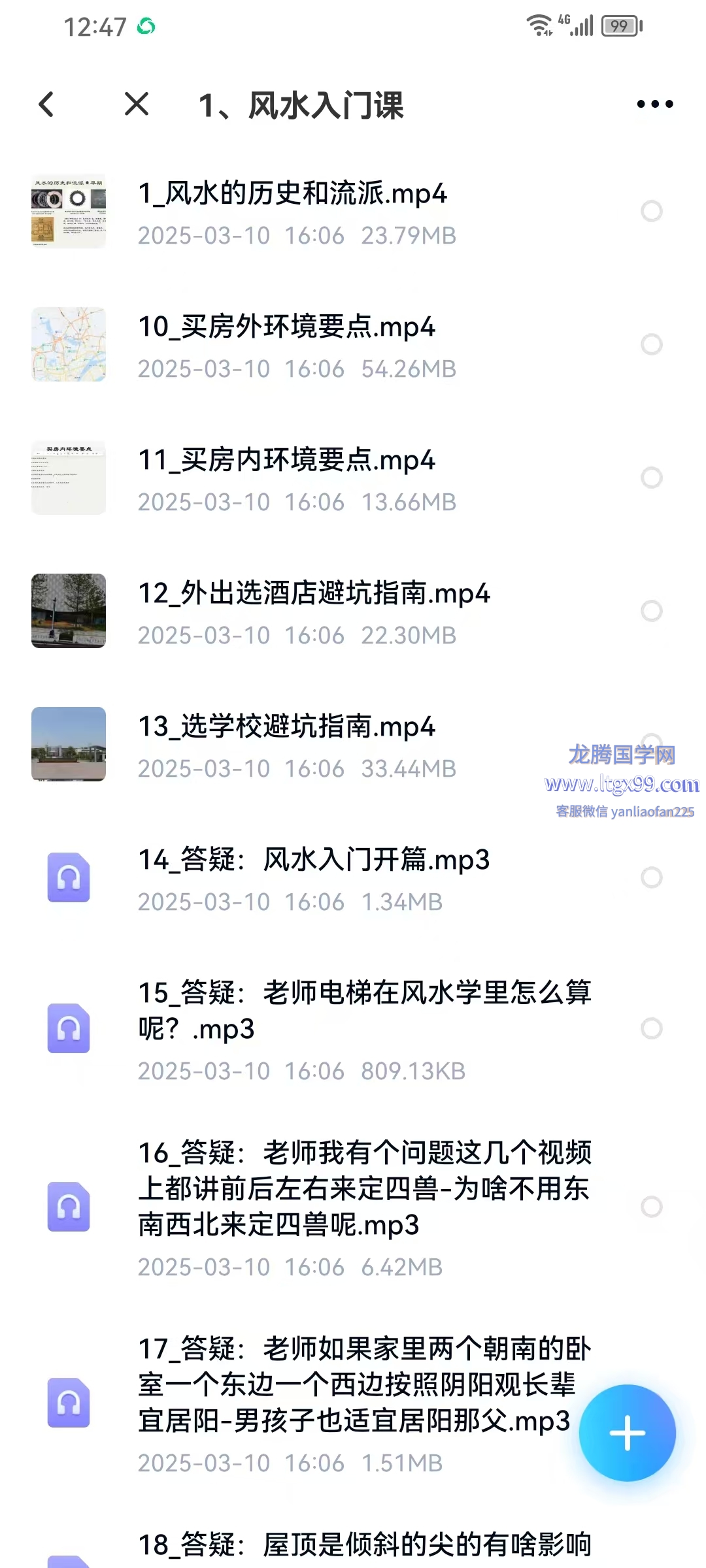Open 12_外出选酒店避坑指南.mp4
Screen dimensions: 706x1568
[314, 594]
